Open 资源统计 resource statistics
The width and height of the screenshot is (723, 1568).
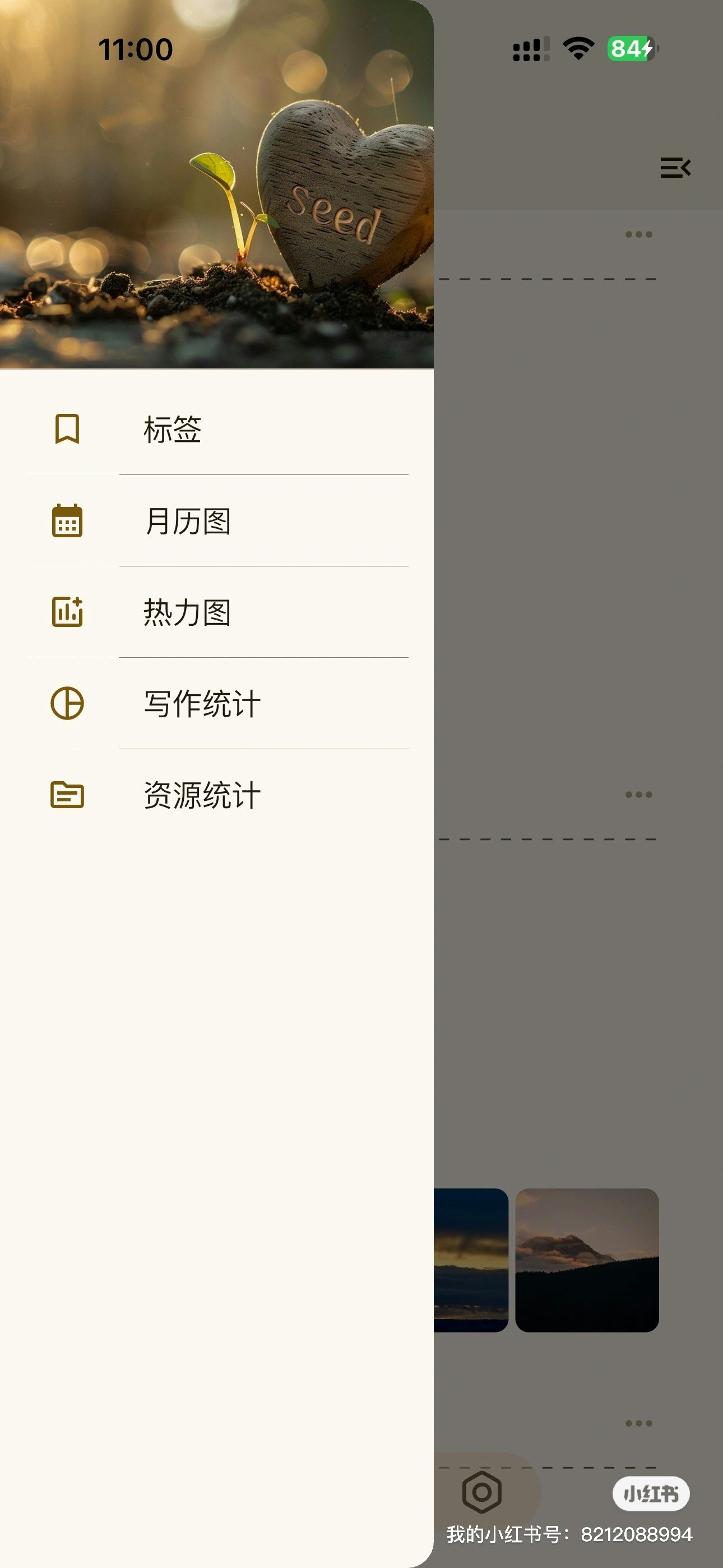[x=202, y=796]
